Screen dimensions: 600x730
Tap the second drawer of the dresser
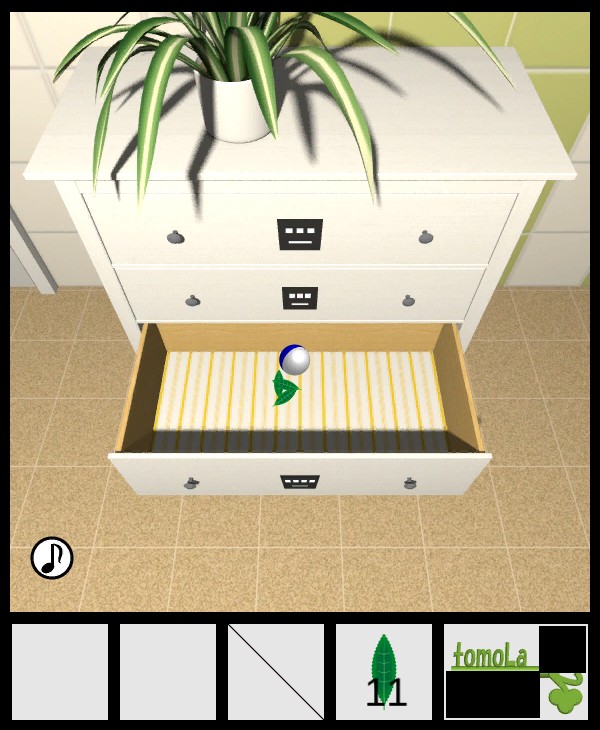[300, 296]
